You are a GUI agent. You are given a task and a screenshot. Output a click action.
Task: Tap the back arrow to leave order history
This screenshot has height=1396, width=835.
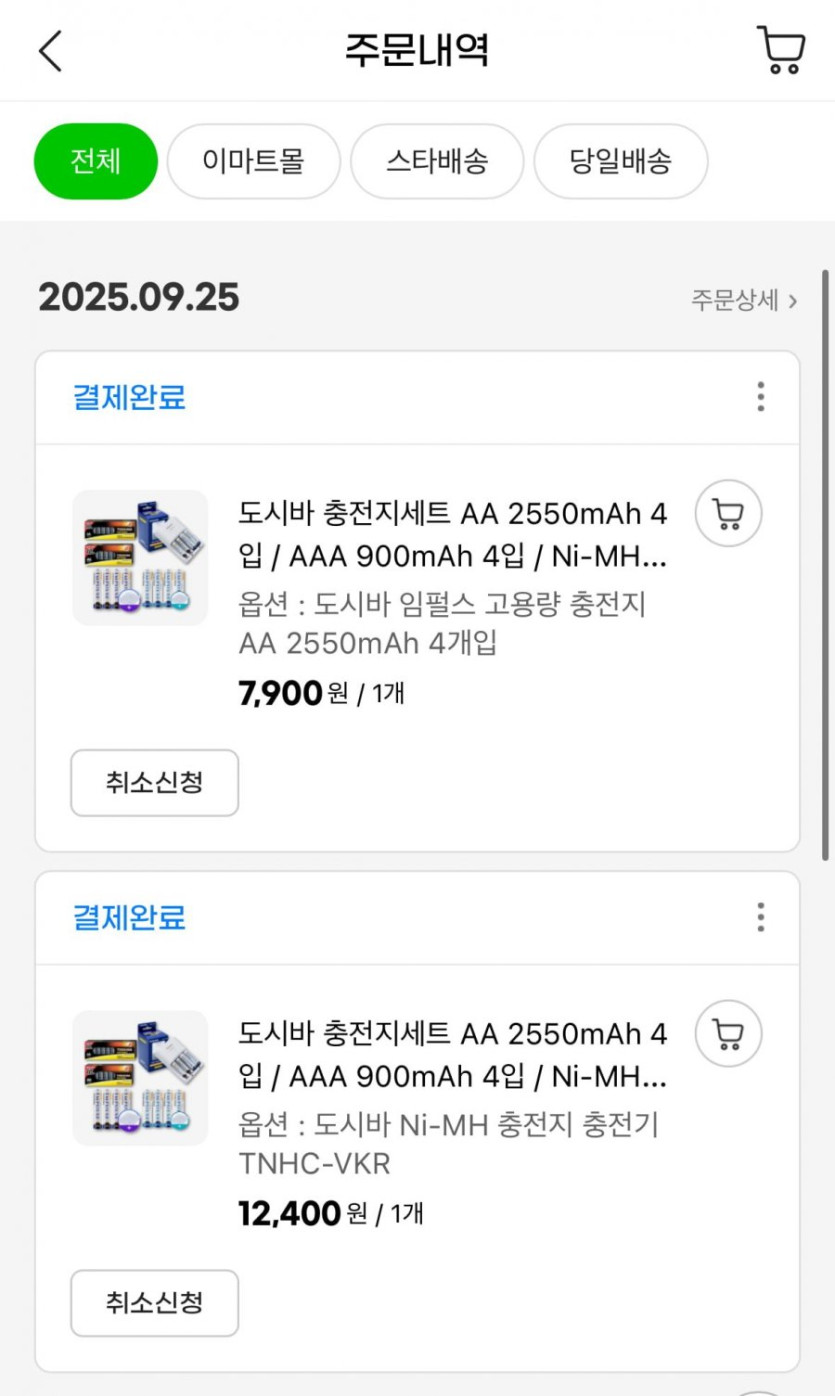(50, 49)
